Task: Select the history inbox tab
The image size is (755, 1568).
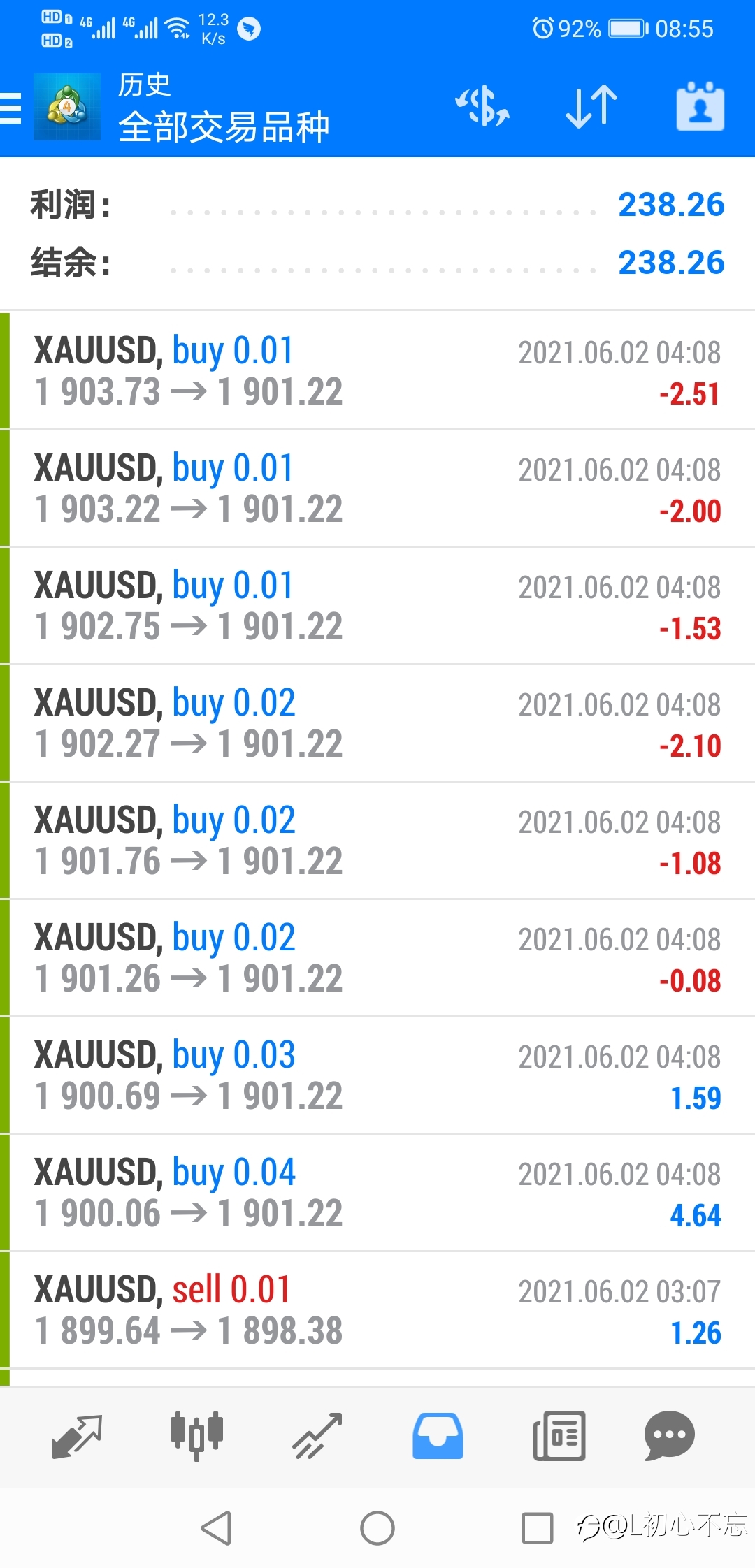Action: (x=438, y=1436)
